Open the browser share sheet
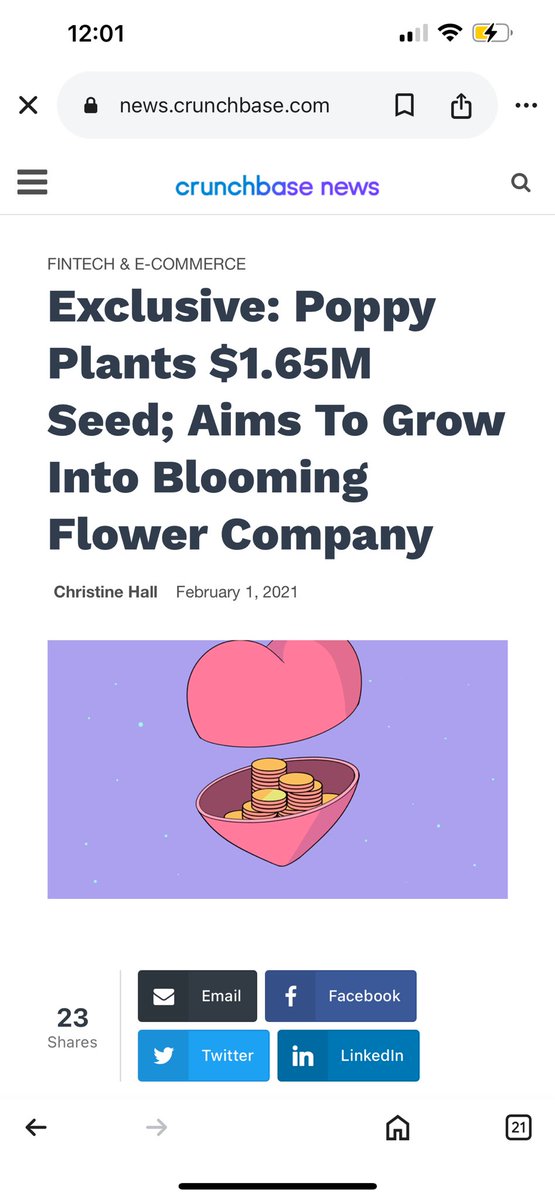The height and width of the screenshot is (1200, 555). tap(461, 105)
